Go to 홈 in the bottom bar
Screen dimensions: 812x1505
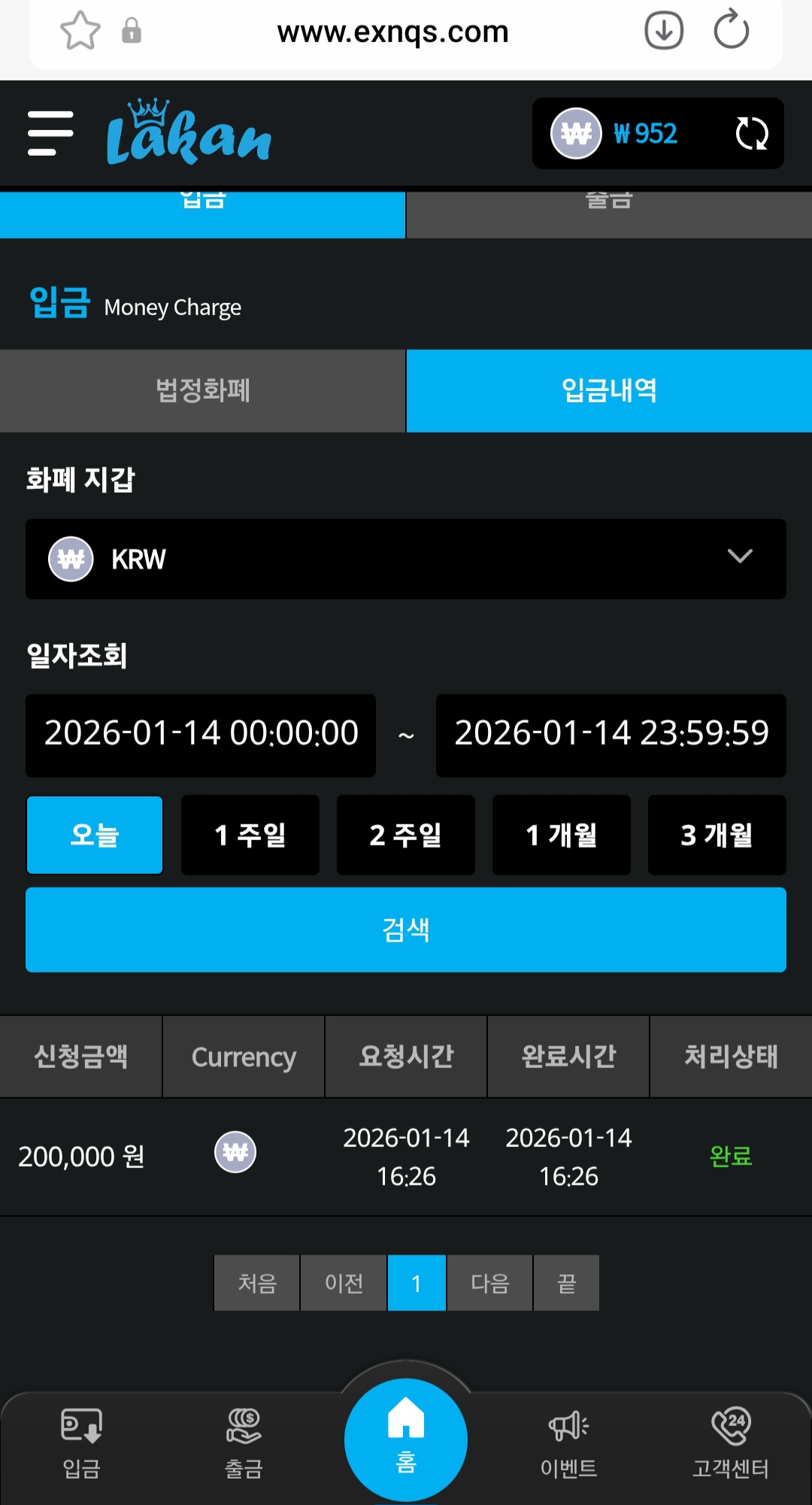[x=406, y=1440]
